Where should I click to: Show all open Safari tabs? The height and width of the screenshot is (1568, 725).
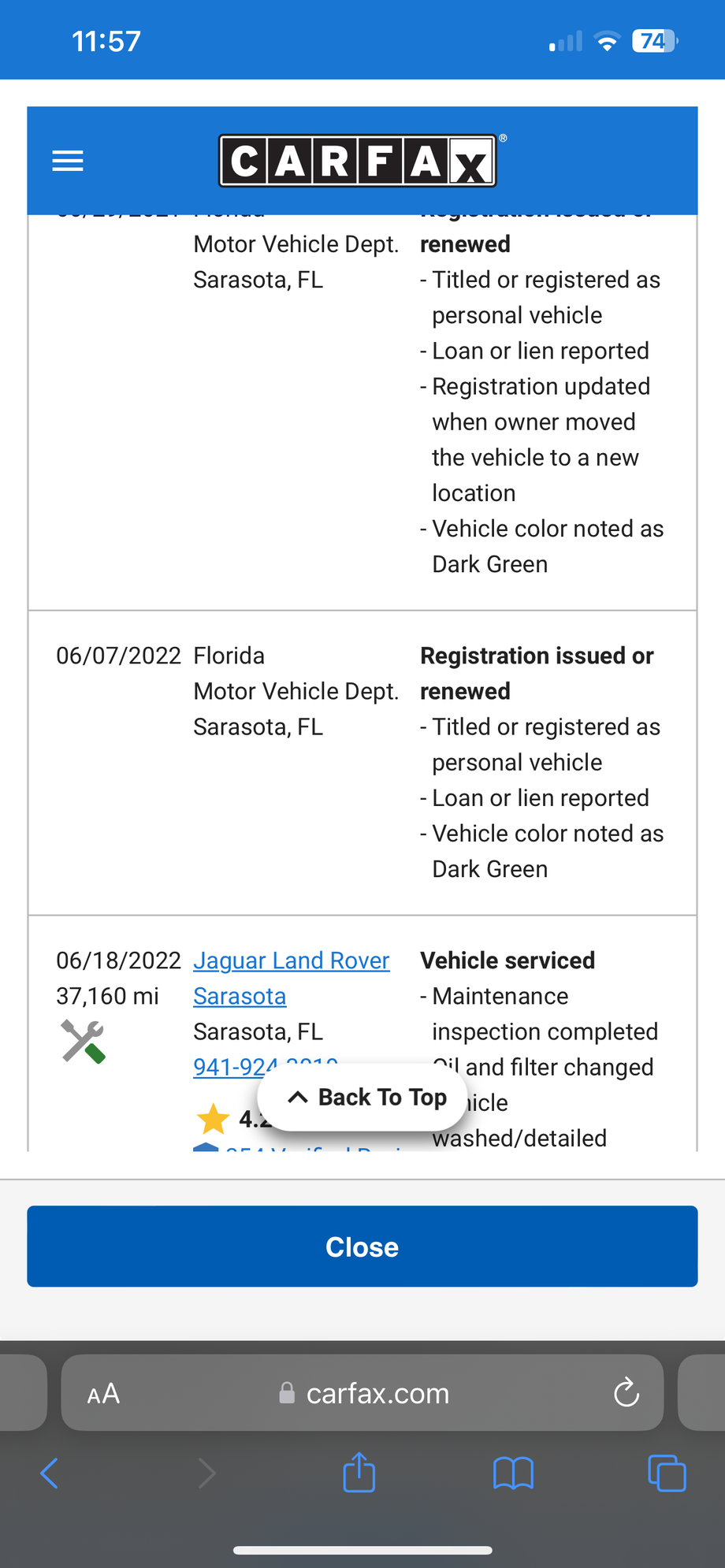pyautogui.click(x=667, y=1473)
